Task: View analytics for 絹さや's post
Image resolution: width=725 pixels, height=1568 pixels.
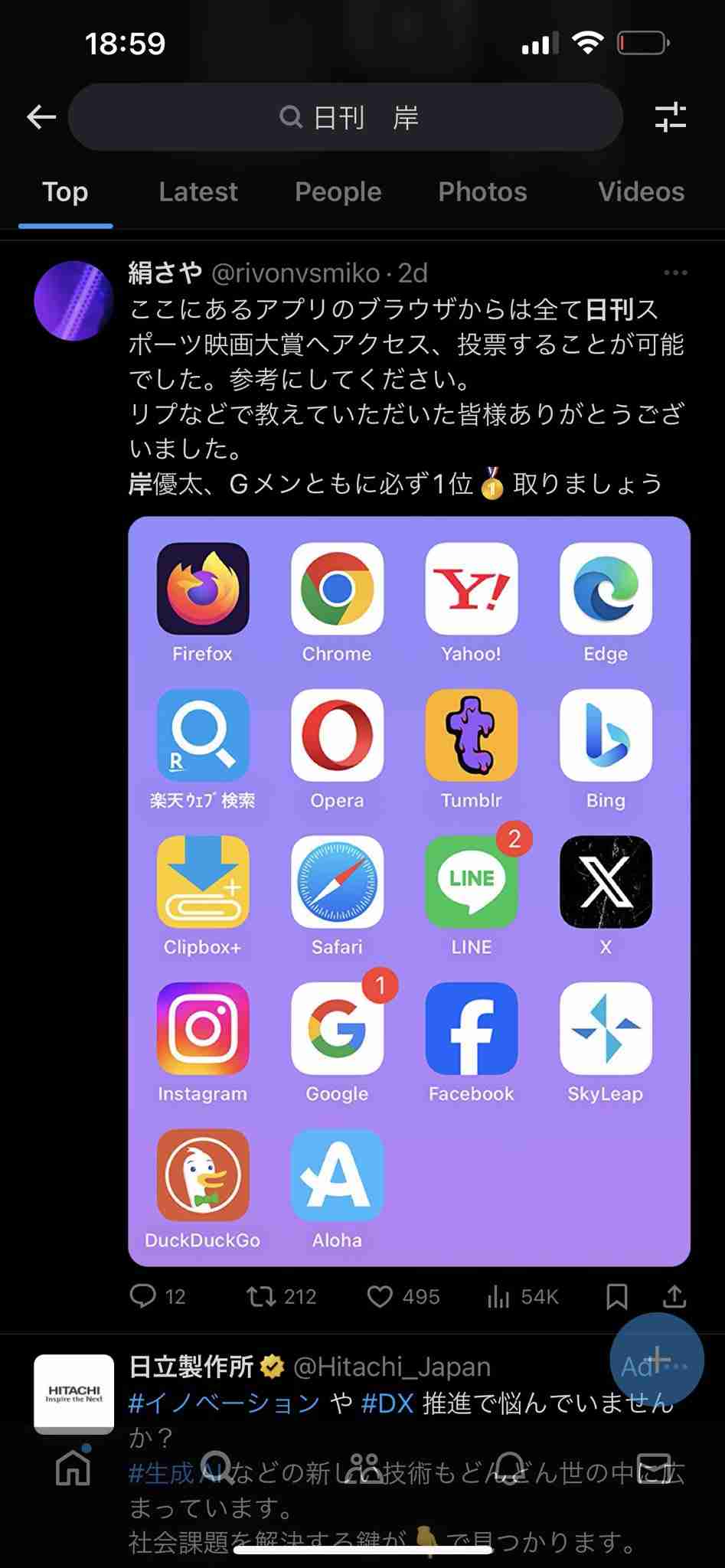Action: 498,1296
